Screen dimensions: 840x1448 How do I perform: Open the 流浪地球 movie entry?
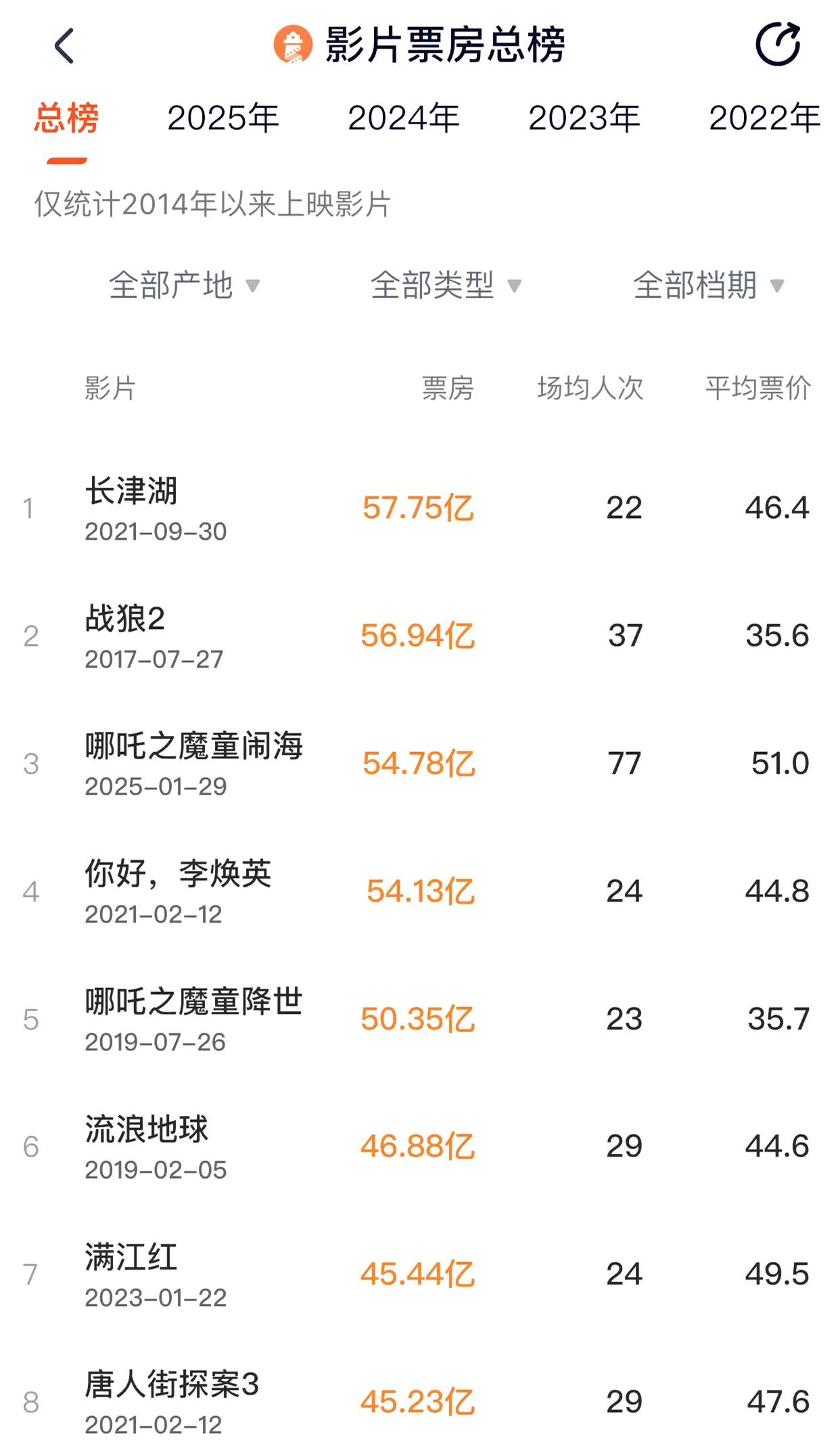[x=420, y=1147]
